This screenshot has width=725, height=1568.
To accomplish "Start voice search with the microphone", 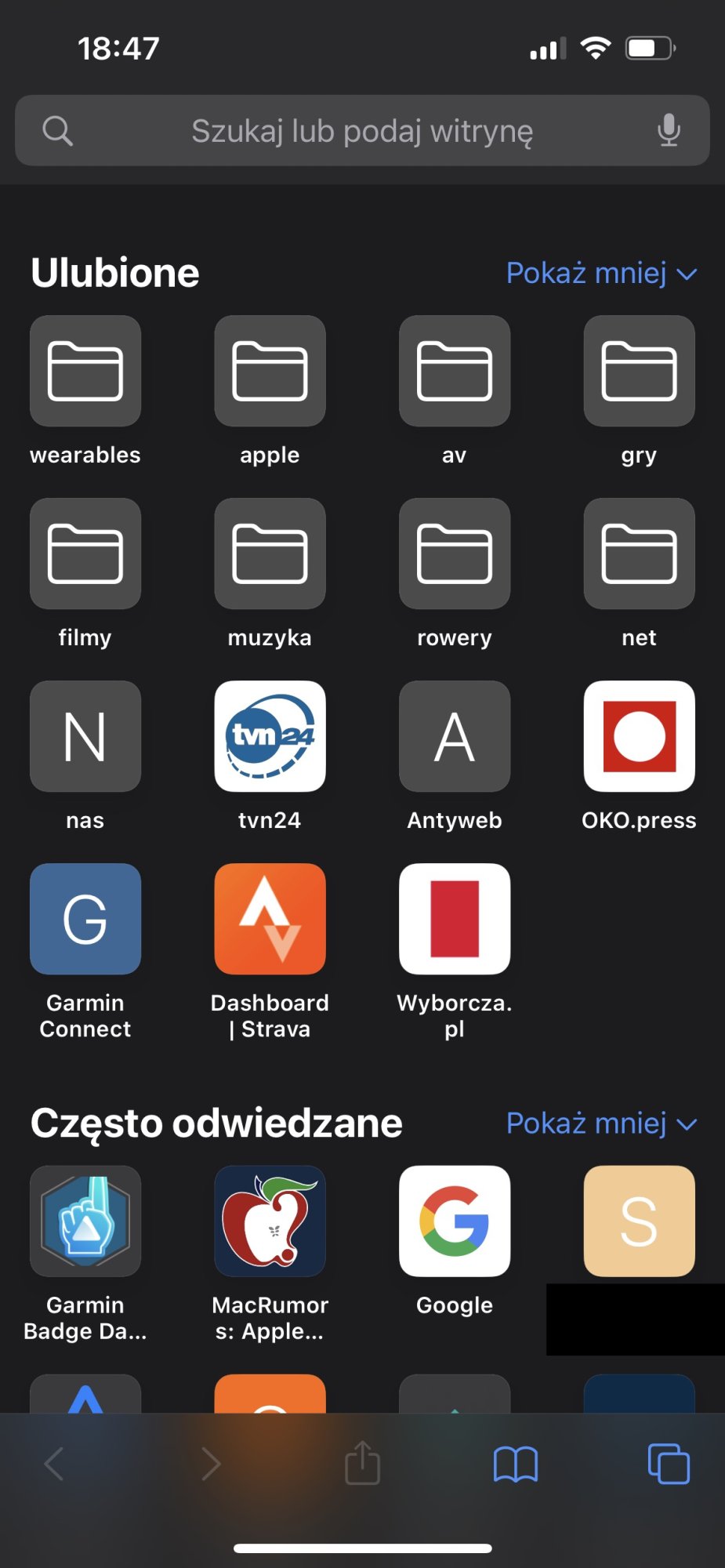I will (669, 130).
